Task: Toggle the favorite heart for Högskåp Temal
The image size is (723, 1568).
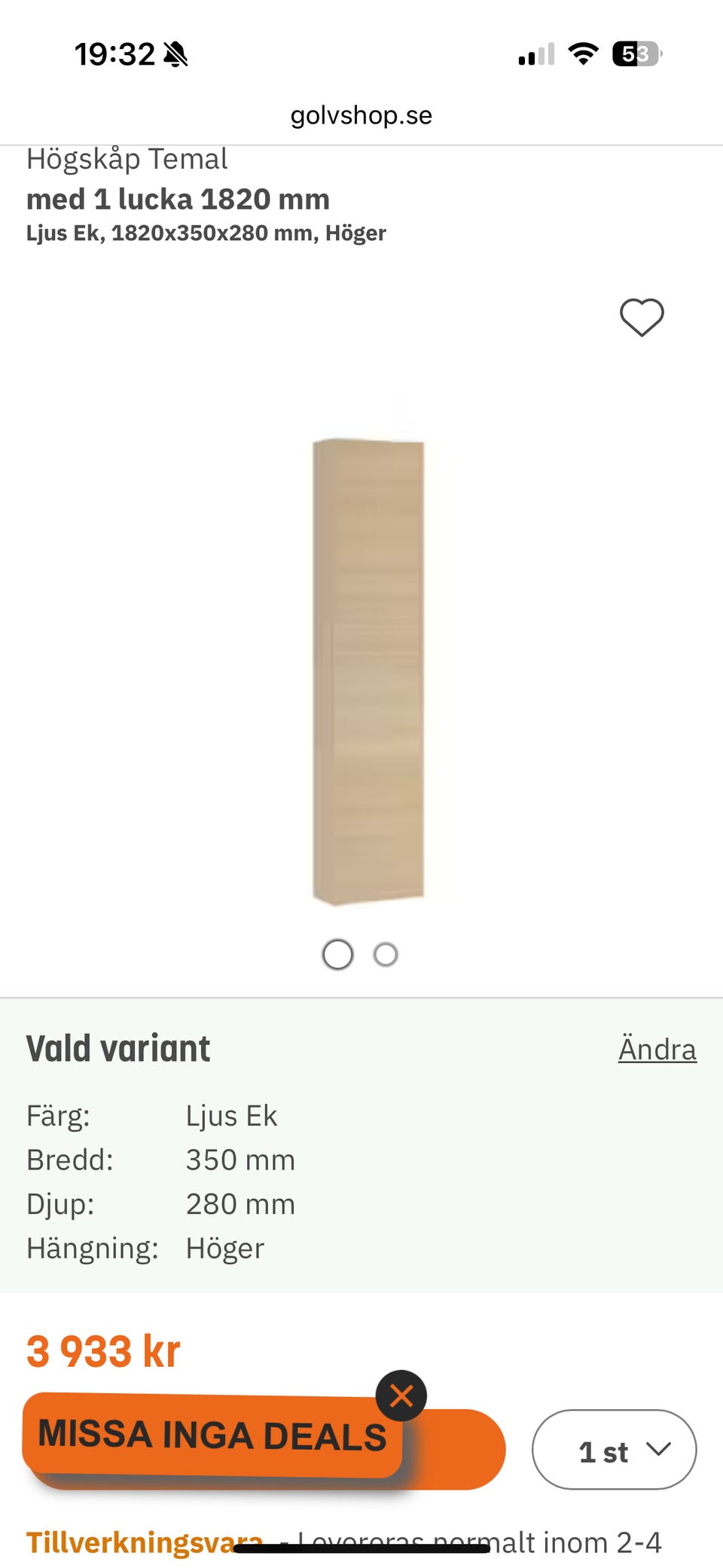Action: (641, 319)
